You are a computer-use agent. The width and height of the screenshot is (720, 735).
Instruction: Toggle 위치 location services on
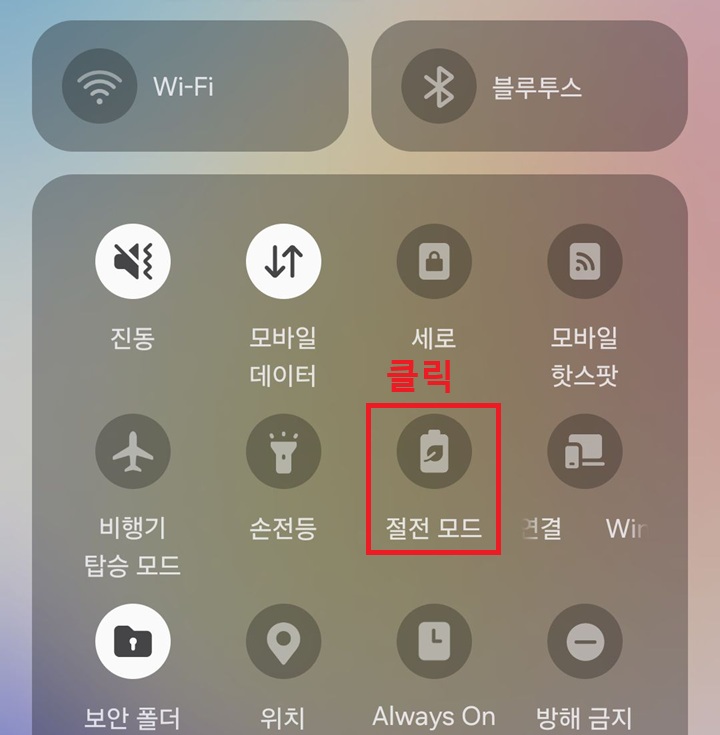pyautogui.click(x=284, y=642)
